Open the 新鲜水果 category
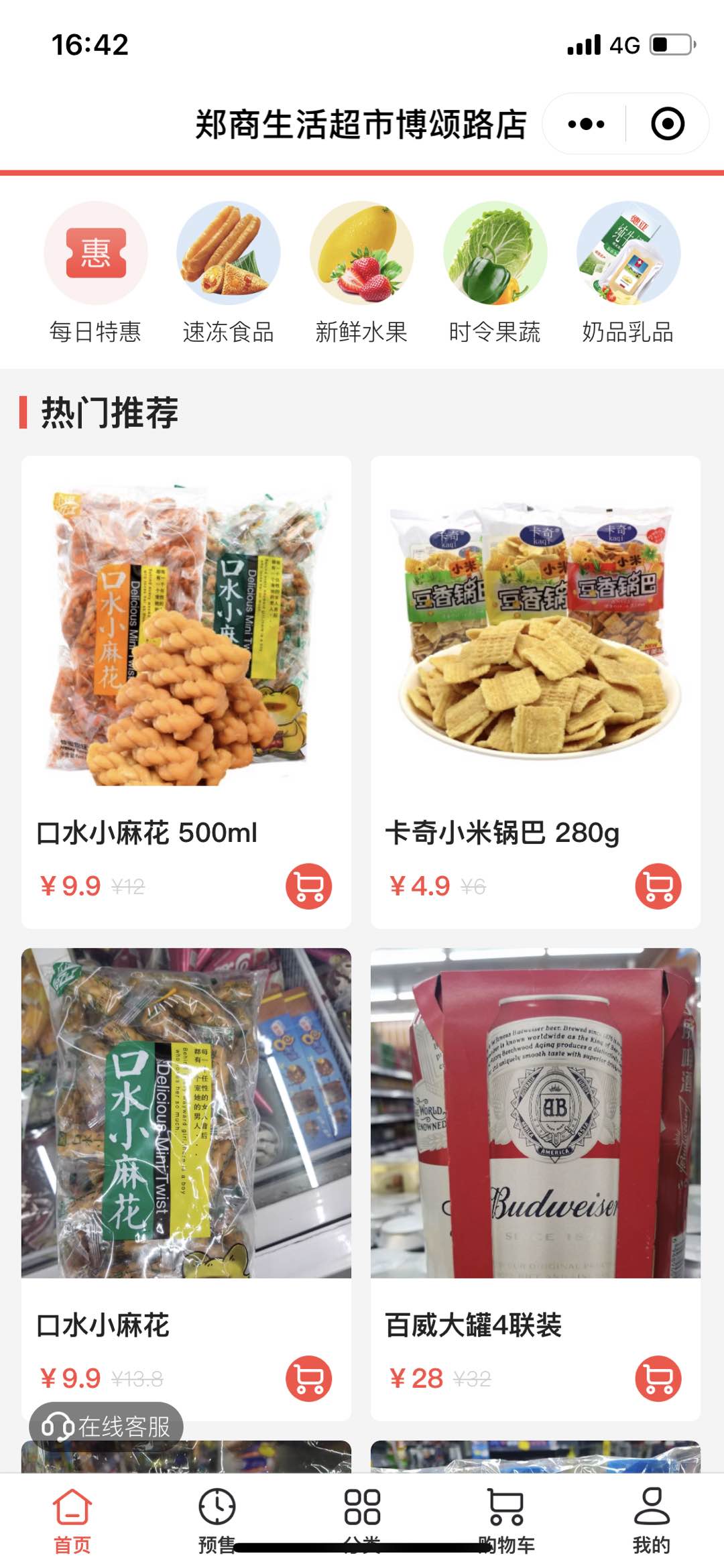724x1568 pixels. tap(361, 272)
